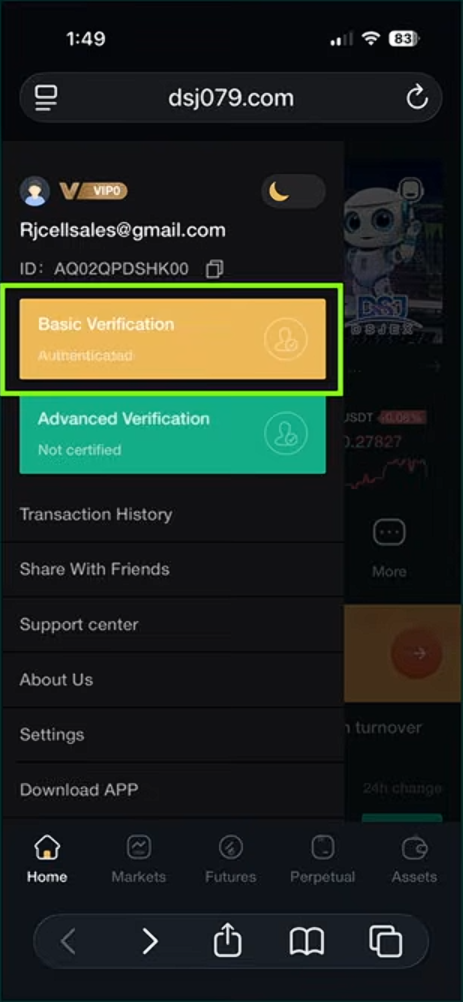Viewport: 463px width, 1002px height.
Task: Copy the account ID
Action: point(215,269)
